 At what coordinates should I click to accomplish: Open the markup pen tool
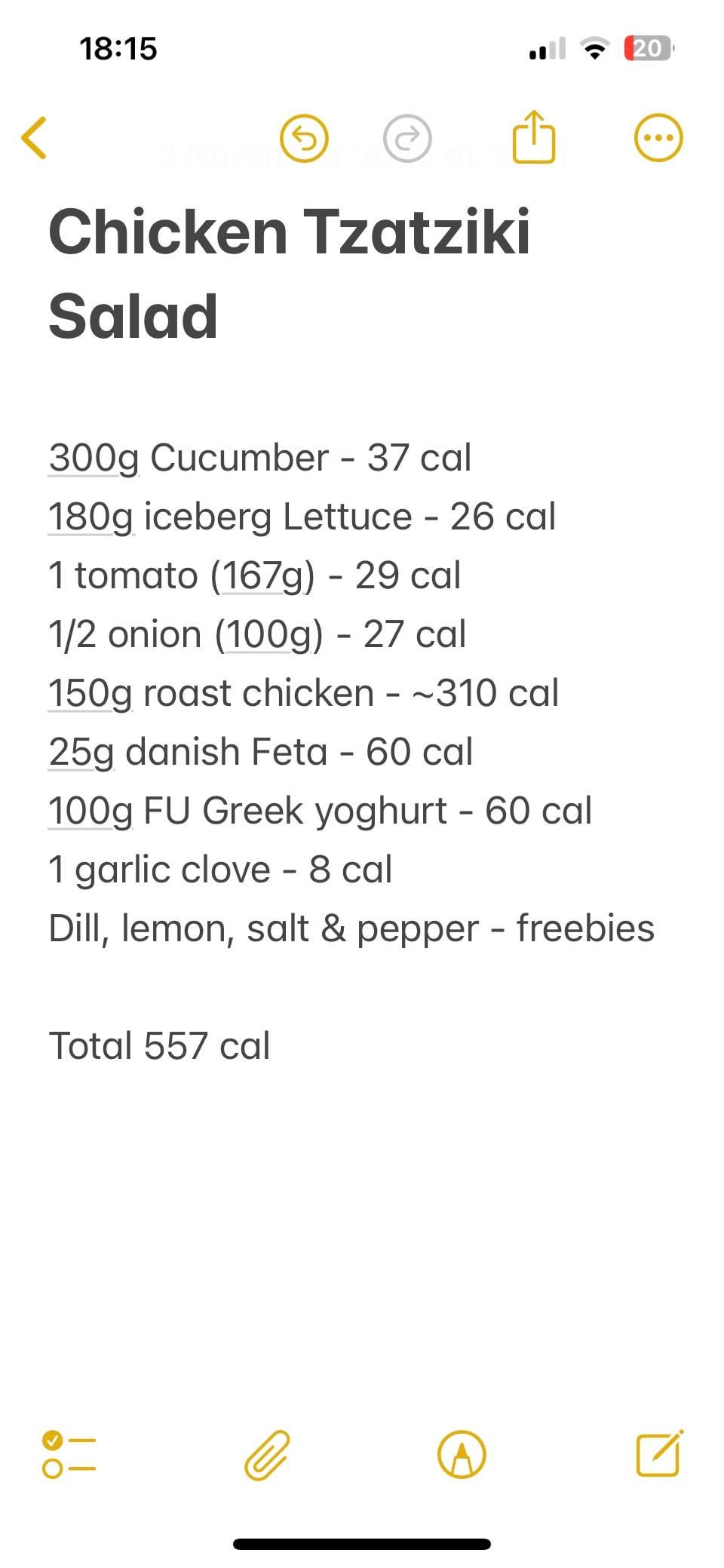point(462,1454)
